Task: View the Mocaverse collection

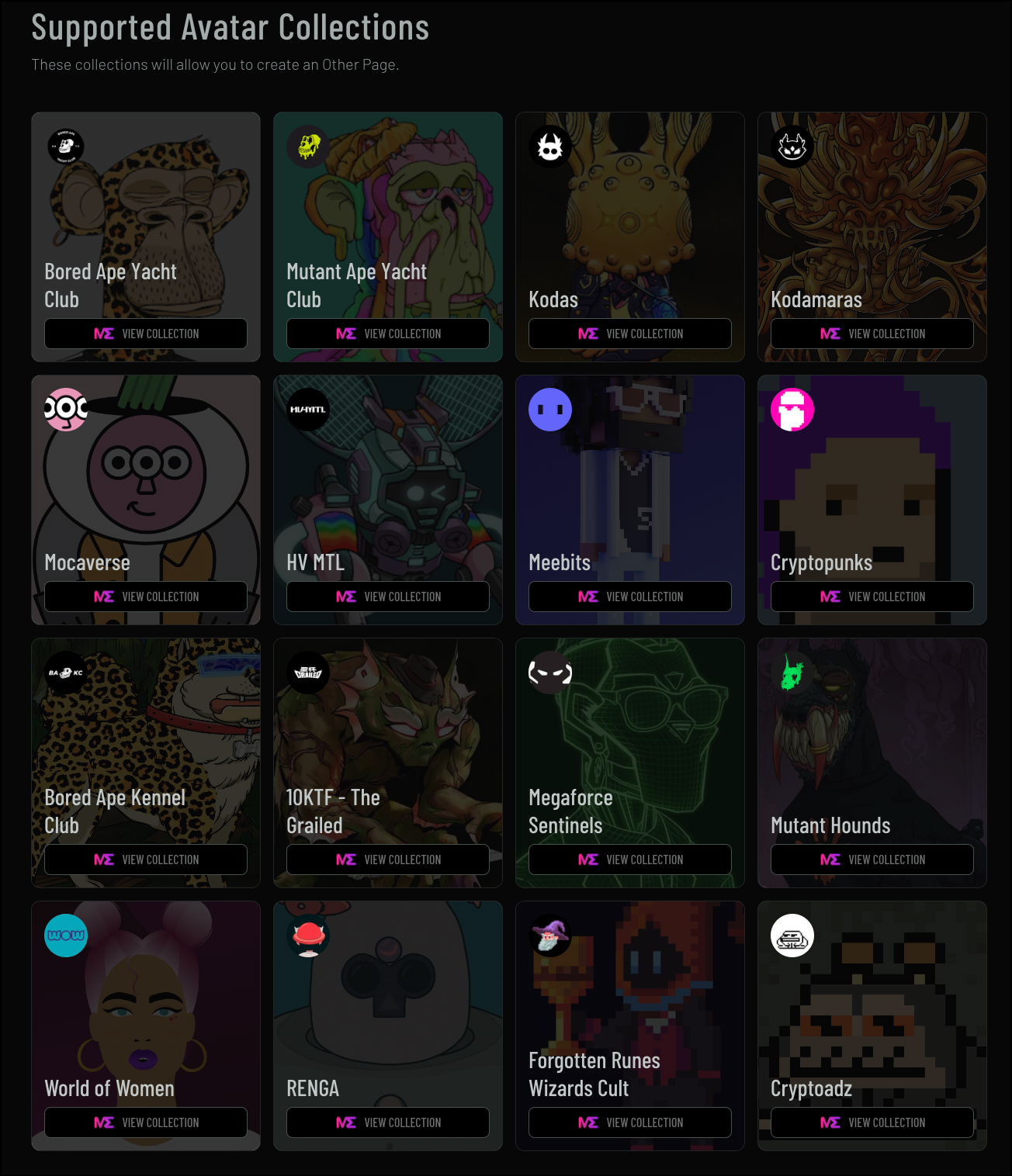Action: click(146, 597)
